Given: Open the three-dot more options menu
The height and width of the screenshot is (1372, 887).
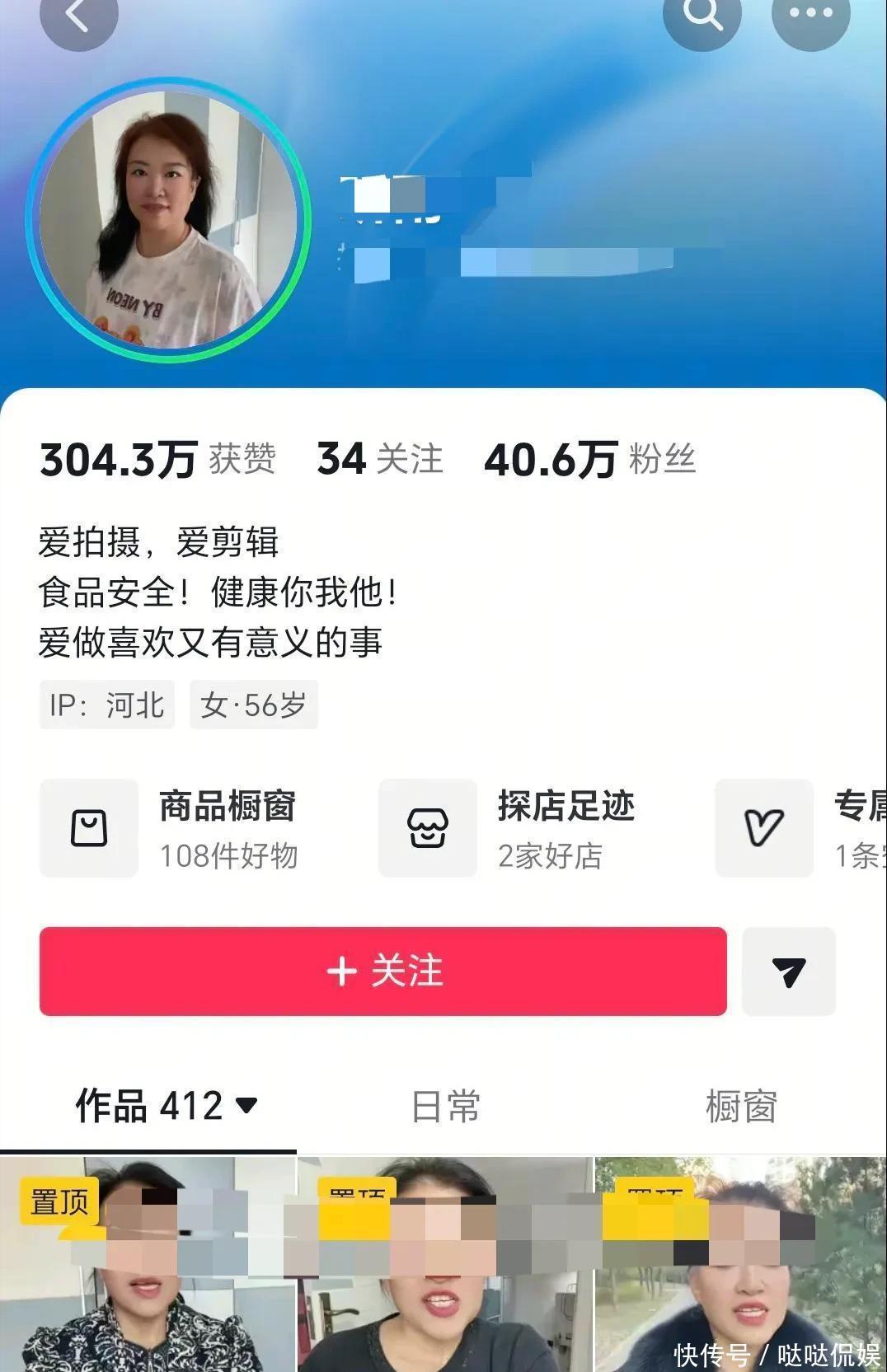Looking at the screenshot, I should (x=810, y=15).
